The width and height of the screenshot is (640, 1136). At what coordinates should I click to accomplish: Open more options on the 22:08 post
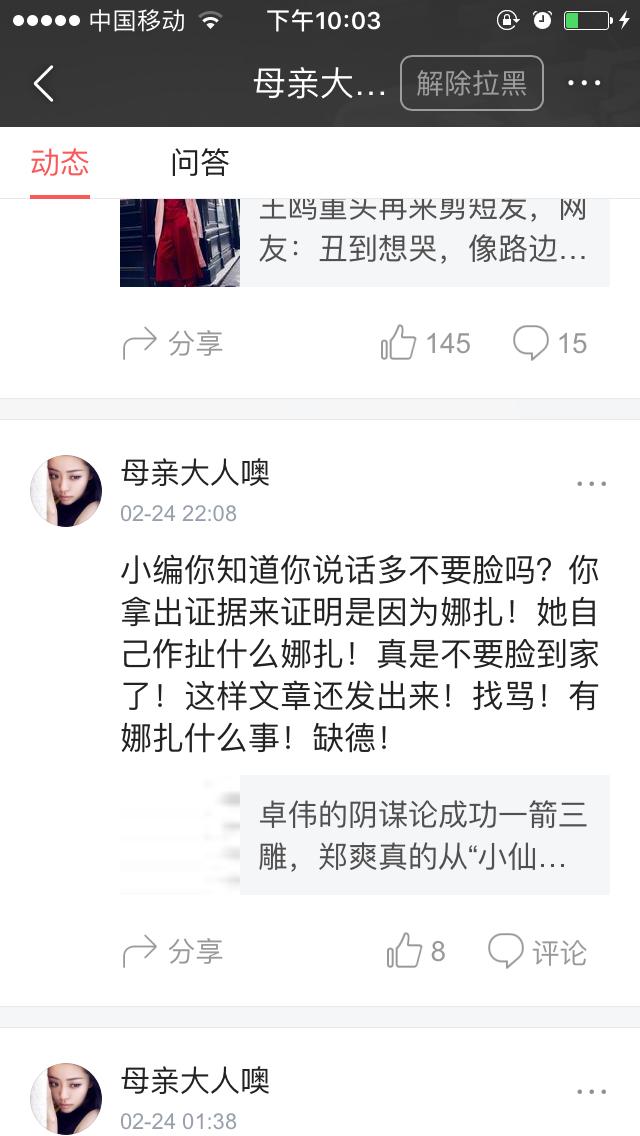click(x=591, y=484)
